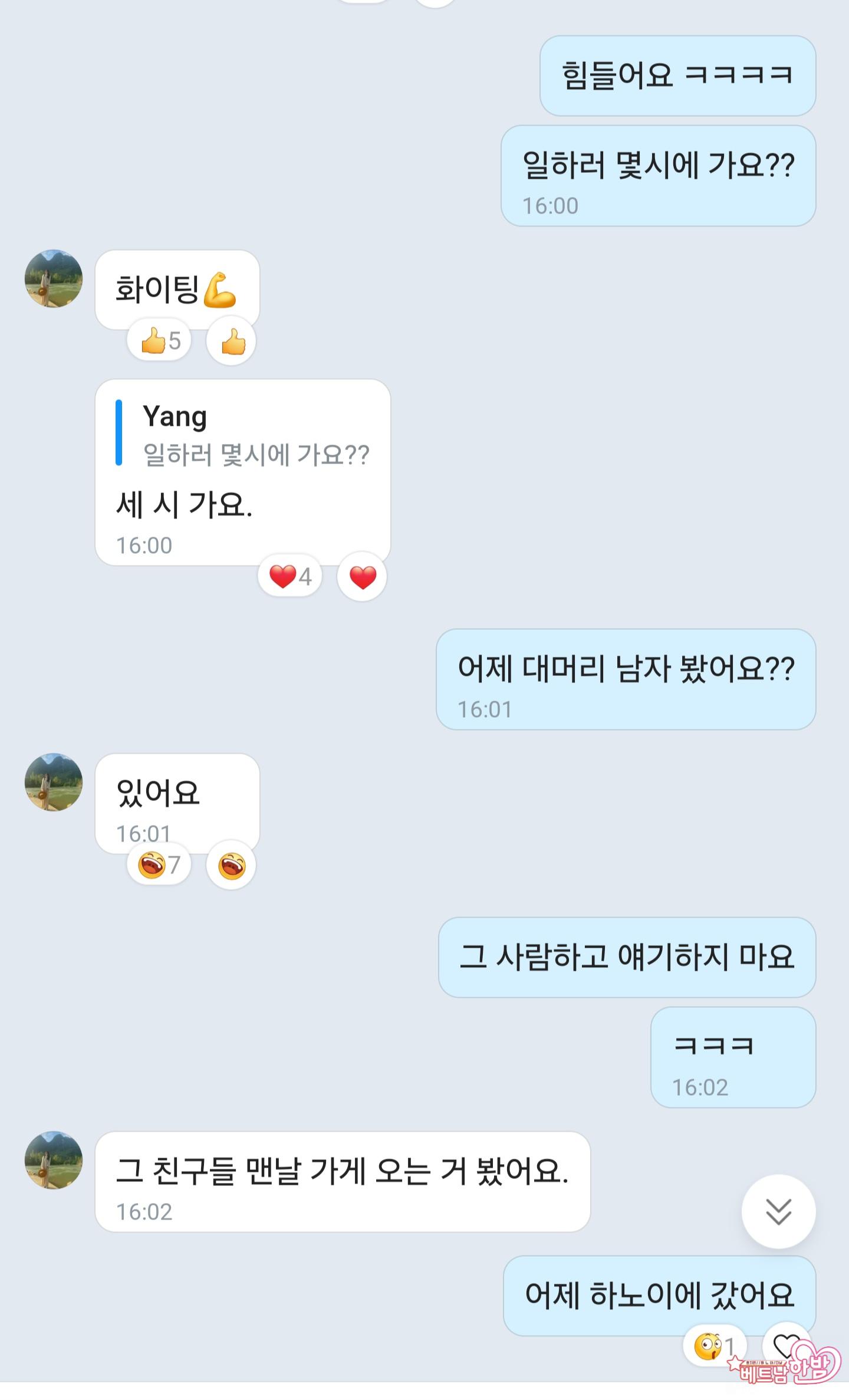849x1400 pixels.
Task: Tap the thumbs-up react button beside 화이팅
Action: click(x=232, y=341)
